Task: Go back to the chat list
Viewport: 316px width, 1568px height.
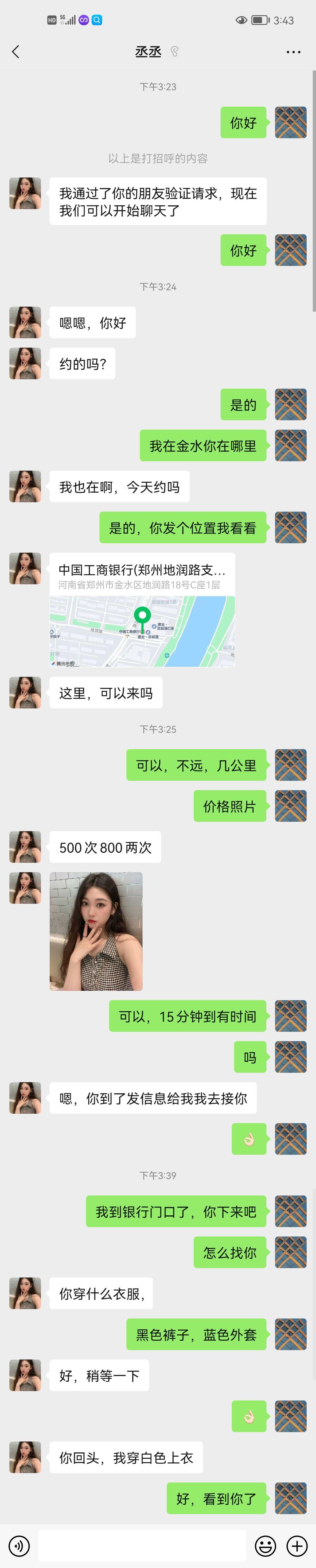Action: (x=16, y=52)
